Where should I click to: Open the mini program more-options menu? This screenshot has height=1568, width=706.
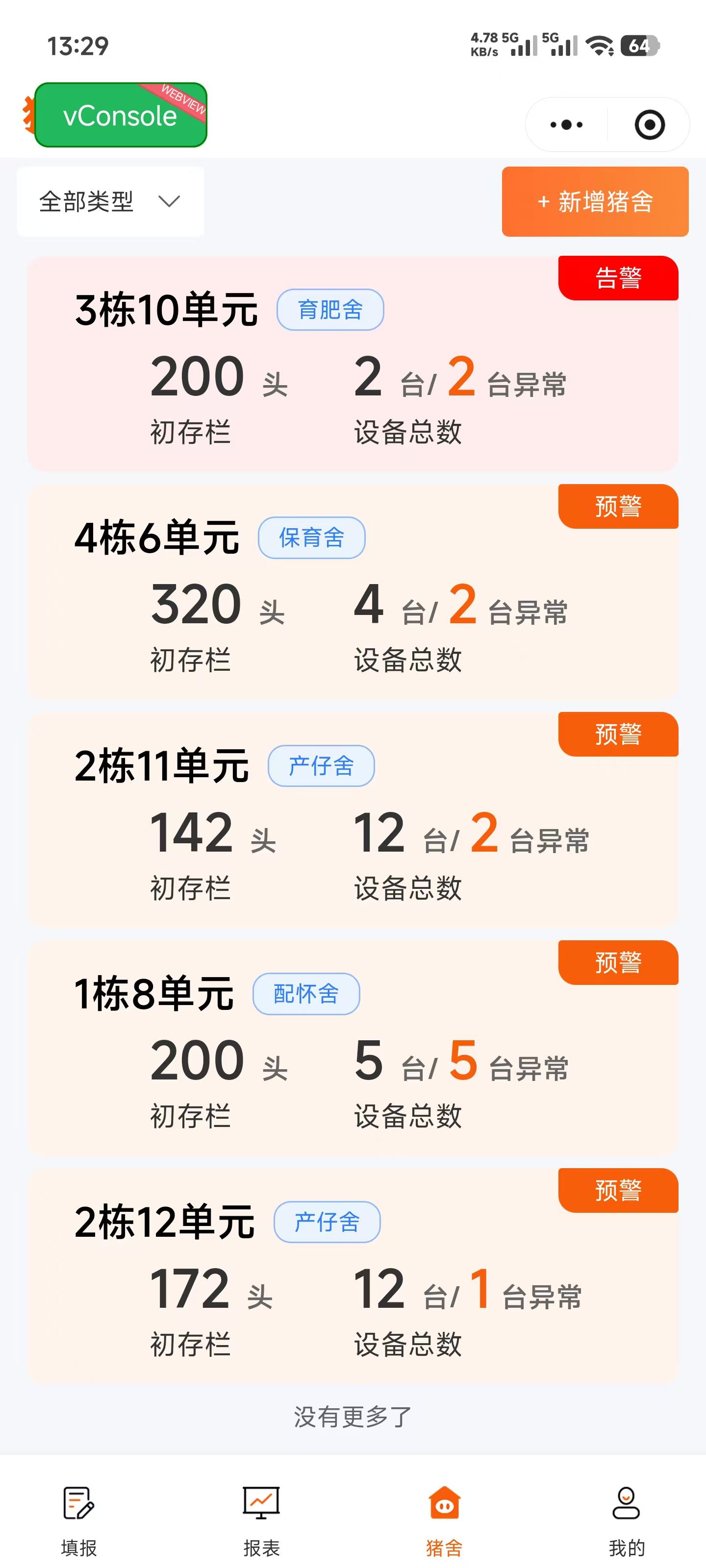[x=566, y=125]
